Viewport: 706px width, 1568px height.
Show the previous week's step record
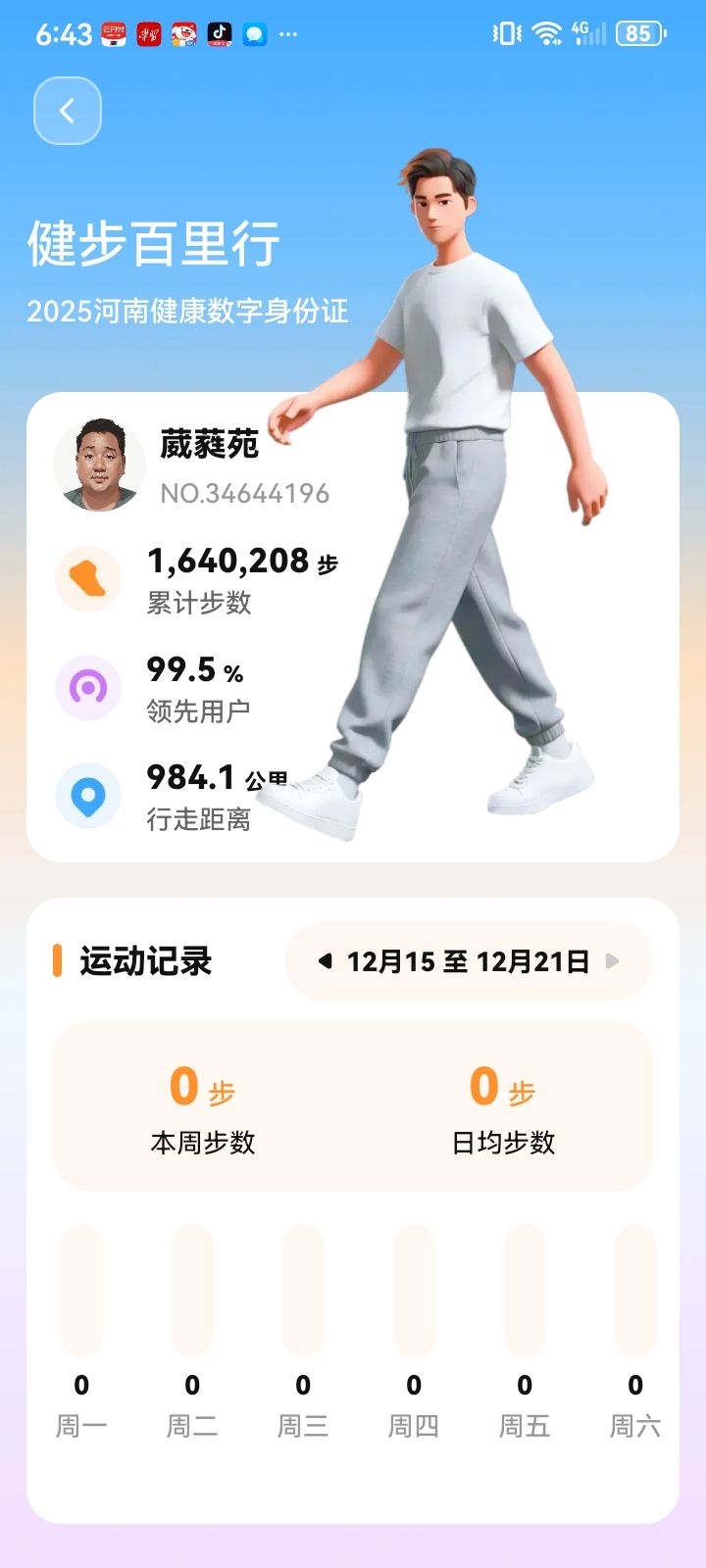point(325,961)
